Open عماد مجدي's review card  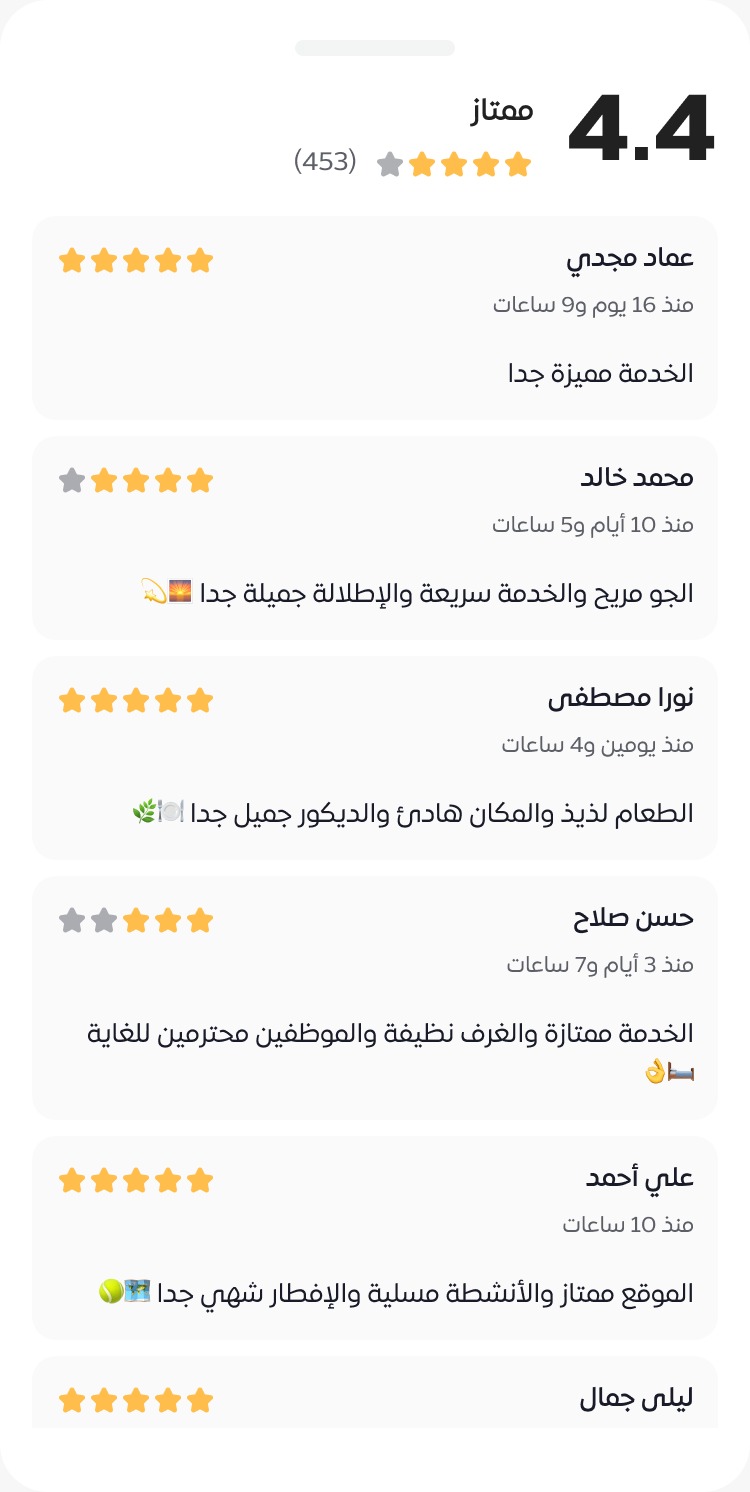(x=374, y=318)
